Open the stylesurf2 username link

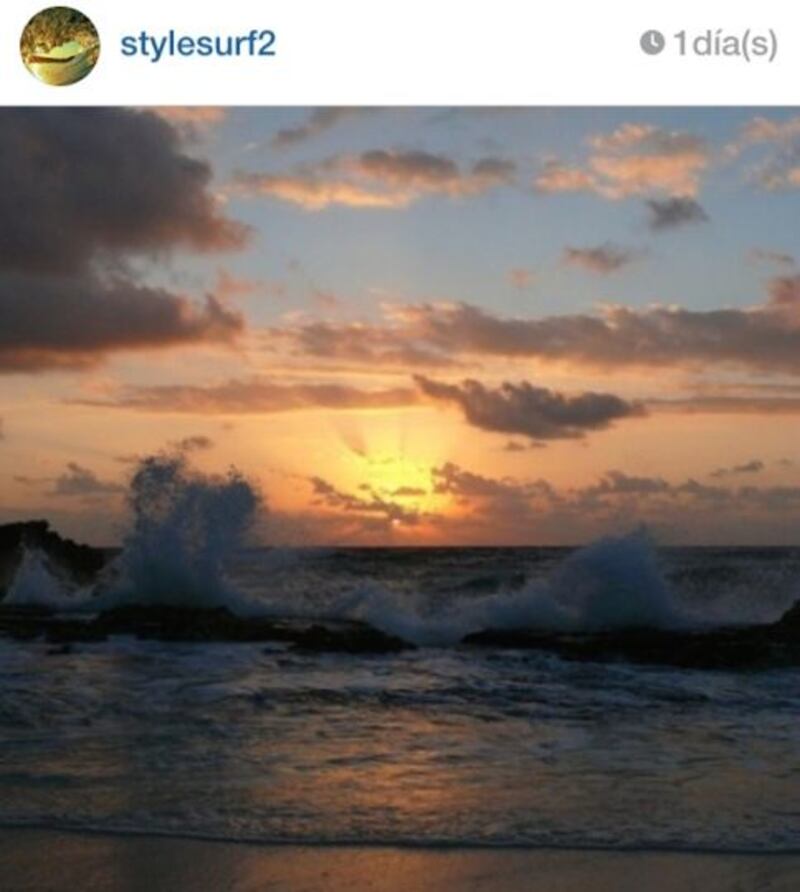pos(197,45)
